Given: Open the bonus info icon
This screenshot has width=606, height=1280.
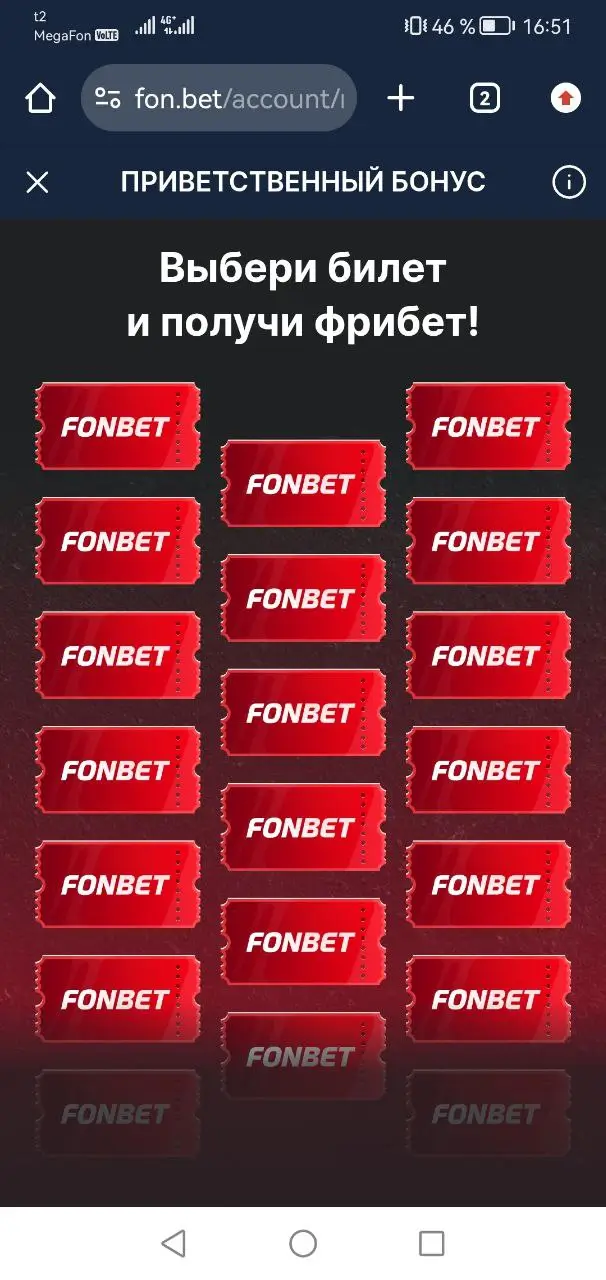Looking at the screenshot, I should (568, 182).
